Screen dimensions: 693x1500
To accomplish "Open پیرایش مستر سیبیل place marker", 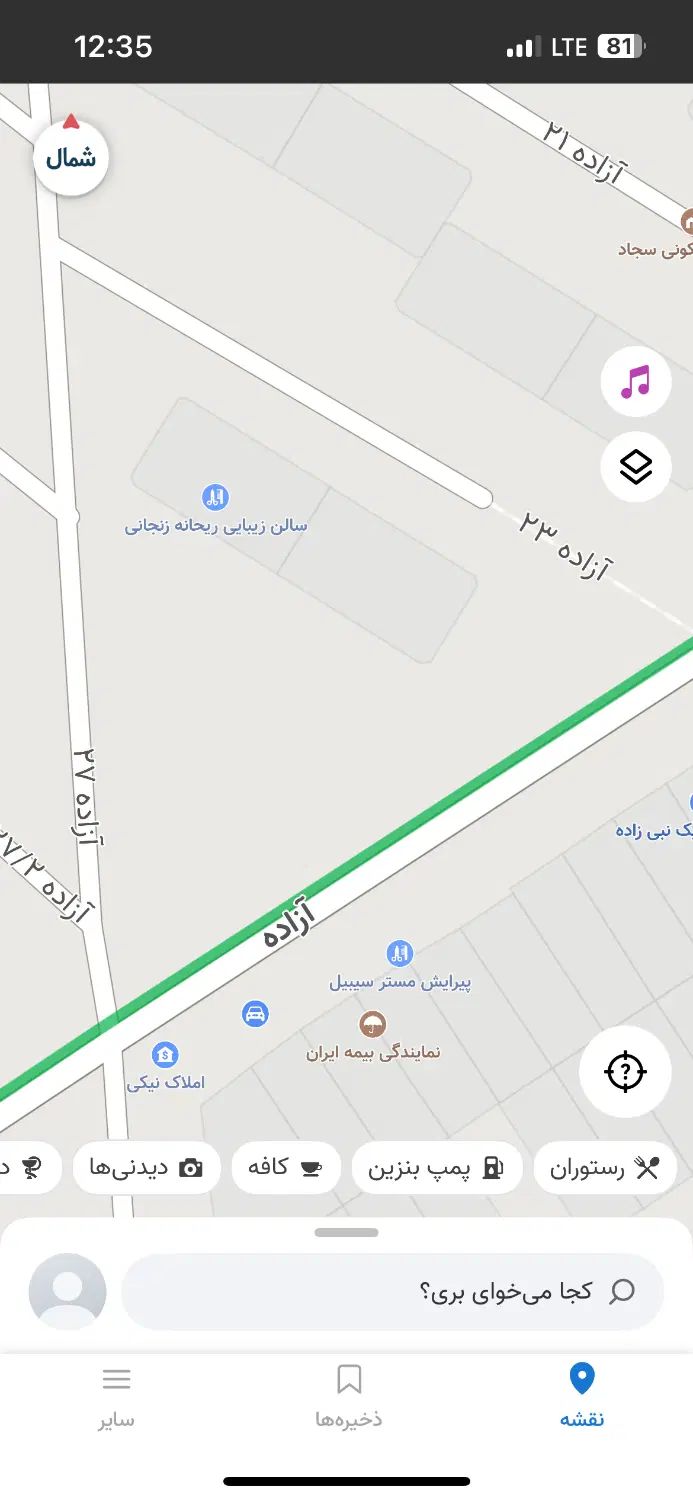I will 399,953.
